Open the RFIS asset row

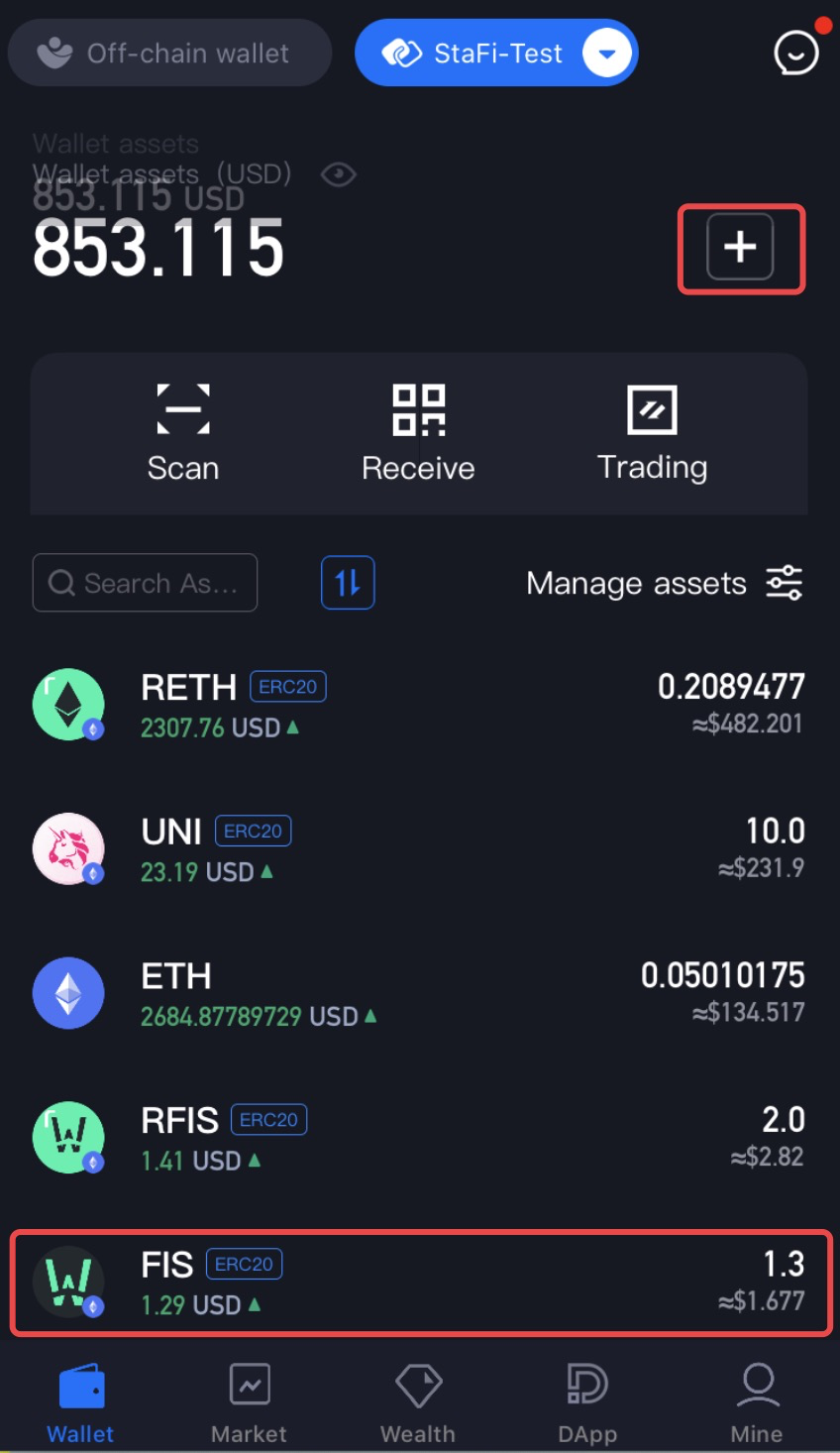point(420,1138)
